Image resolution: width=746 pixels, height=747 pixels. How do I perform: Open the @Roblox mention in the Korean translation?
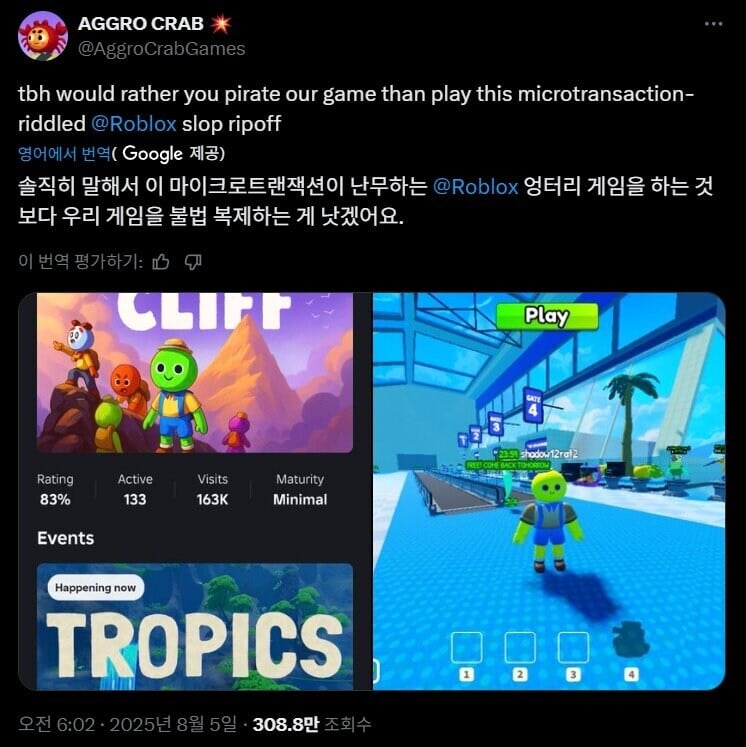[475, 187]
